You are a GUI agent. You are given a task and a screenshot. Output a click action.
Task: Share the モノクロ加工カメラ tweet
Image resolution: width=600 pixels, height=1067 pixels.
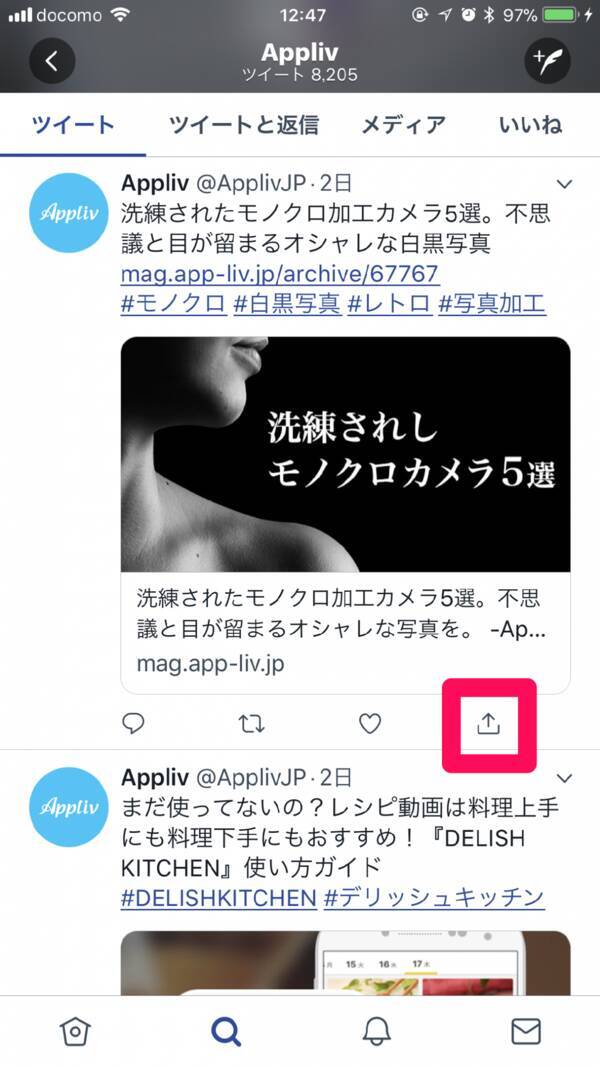point(489,724)
